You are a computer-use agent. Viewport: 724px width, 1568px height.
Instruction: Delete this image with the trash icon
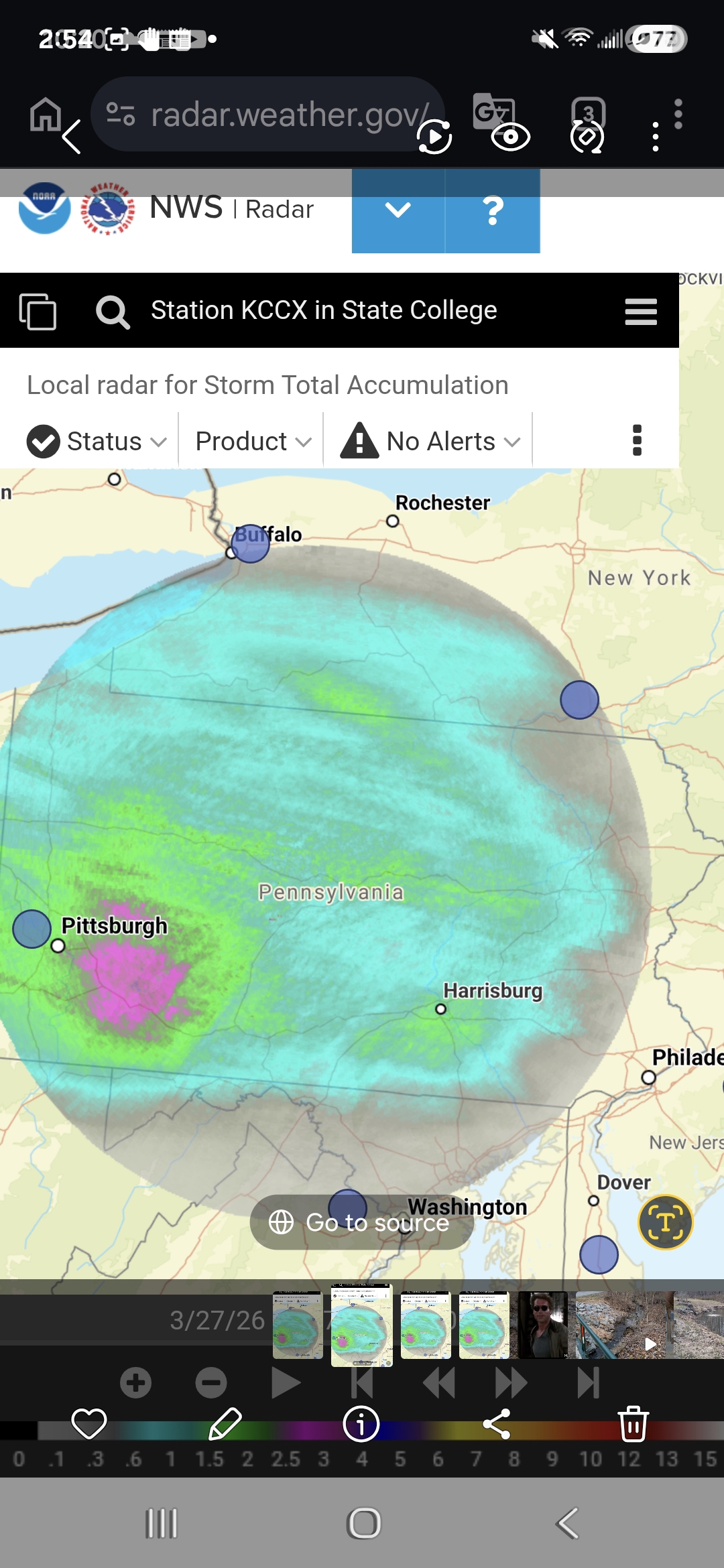(x=633, y=1423)
